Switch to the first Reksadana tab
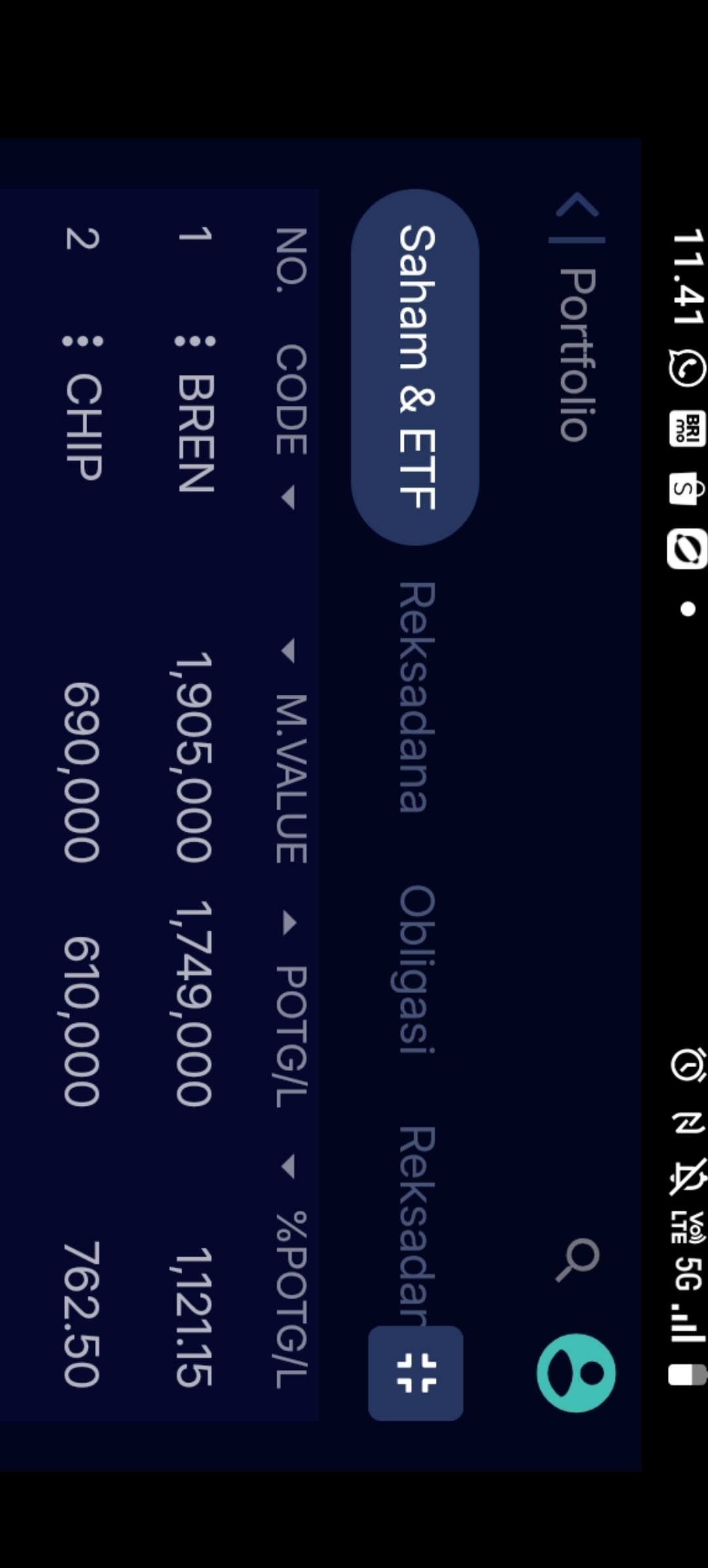The height and width of the screenshot is (1568, 708). pos(416,697)
